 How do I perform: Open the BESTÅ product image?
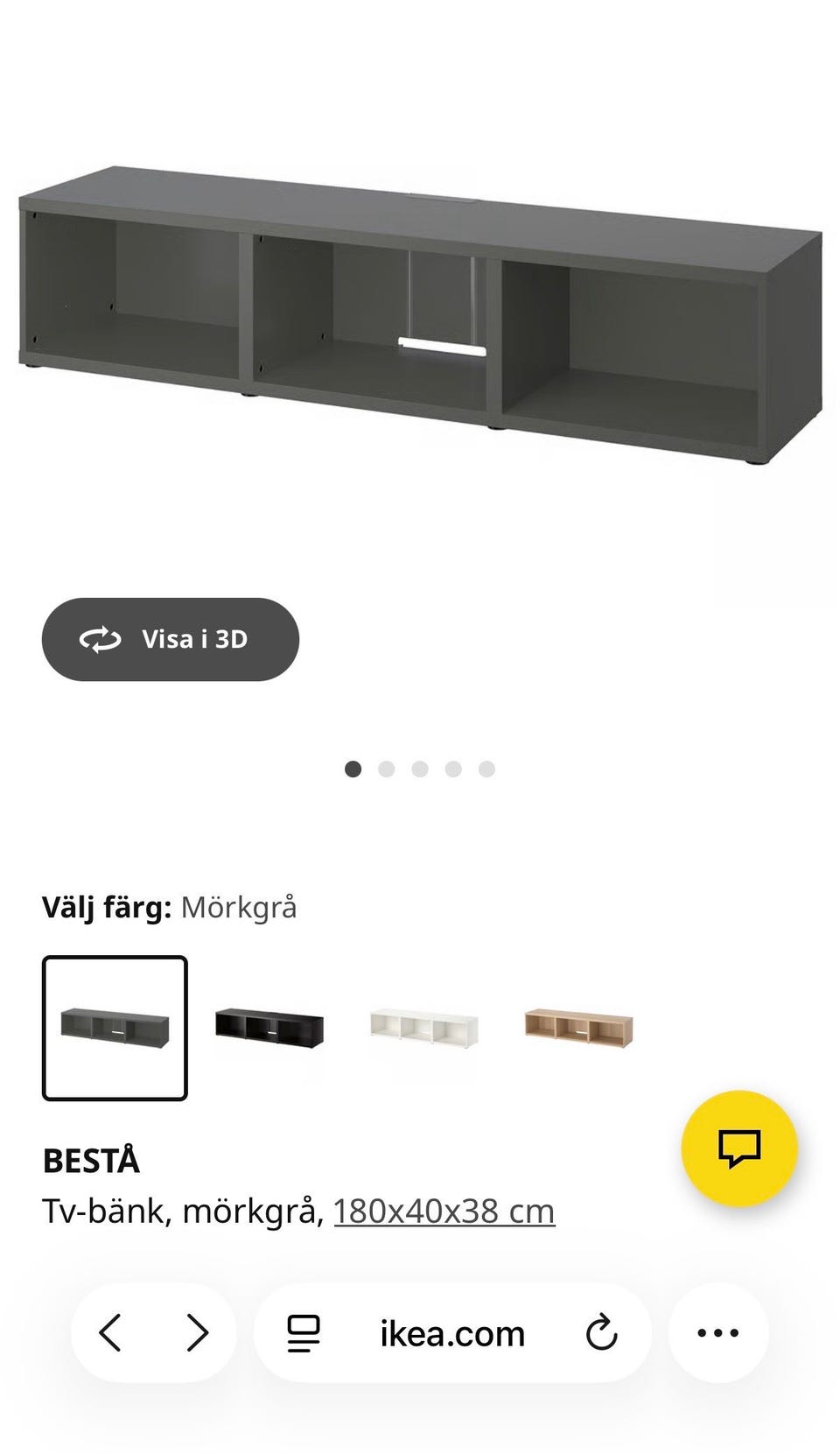click(420, 315)
